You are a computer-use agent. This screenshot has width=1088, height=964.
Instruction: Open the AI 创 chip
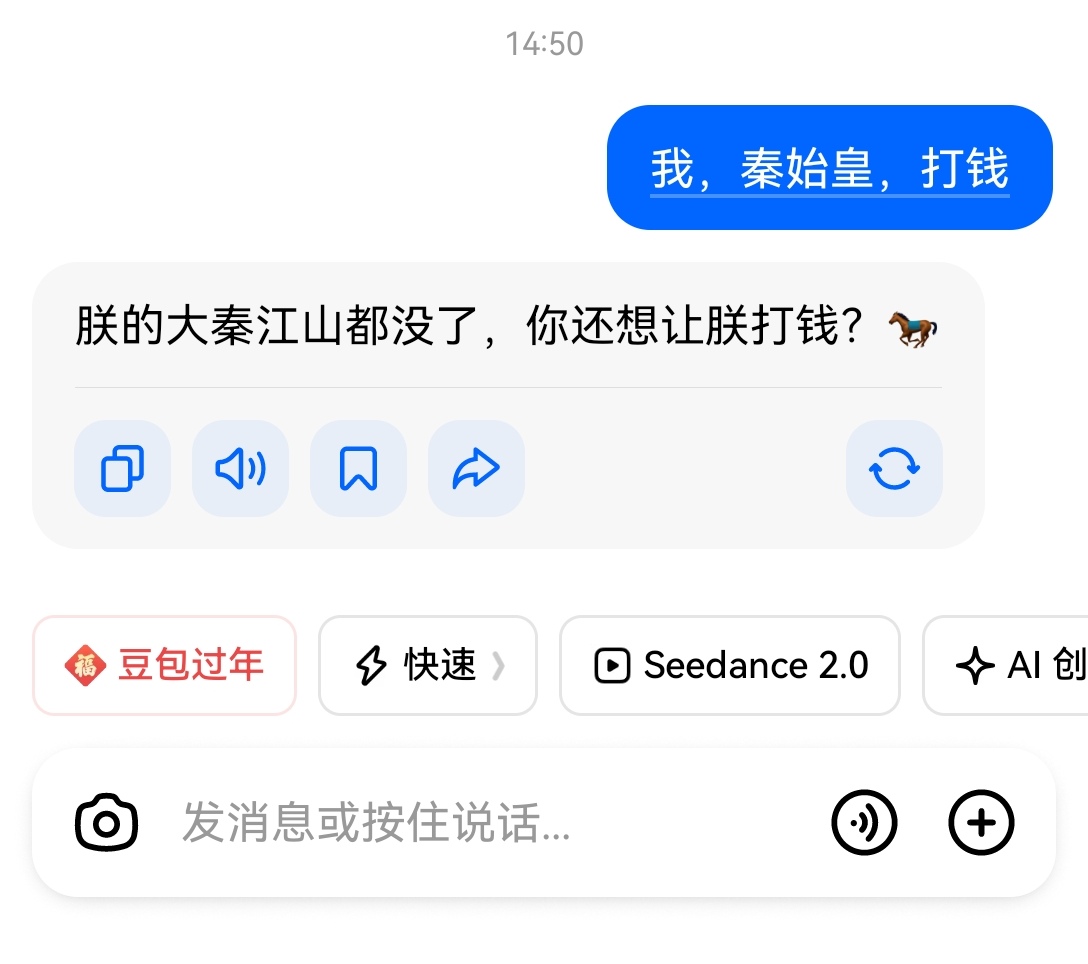[1006, 665]
